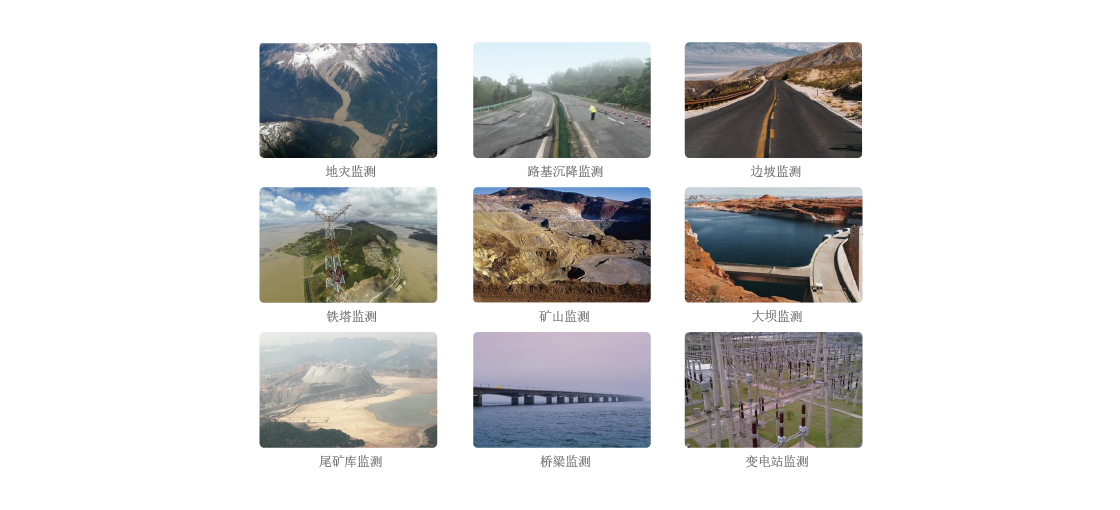
Task: Open the 地灾监测 tile
Action: [348, 100]
